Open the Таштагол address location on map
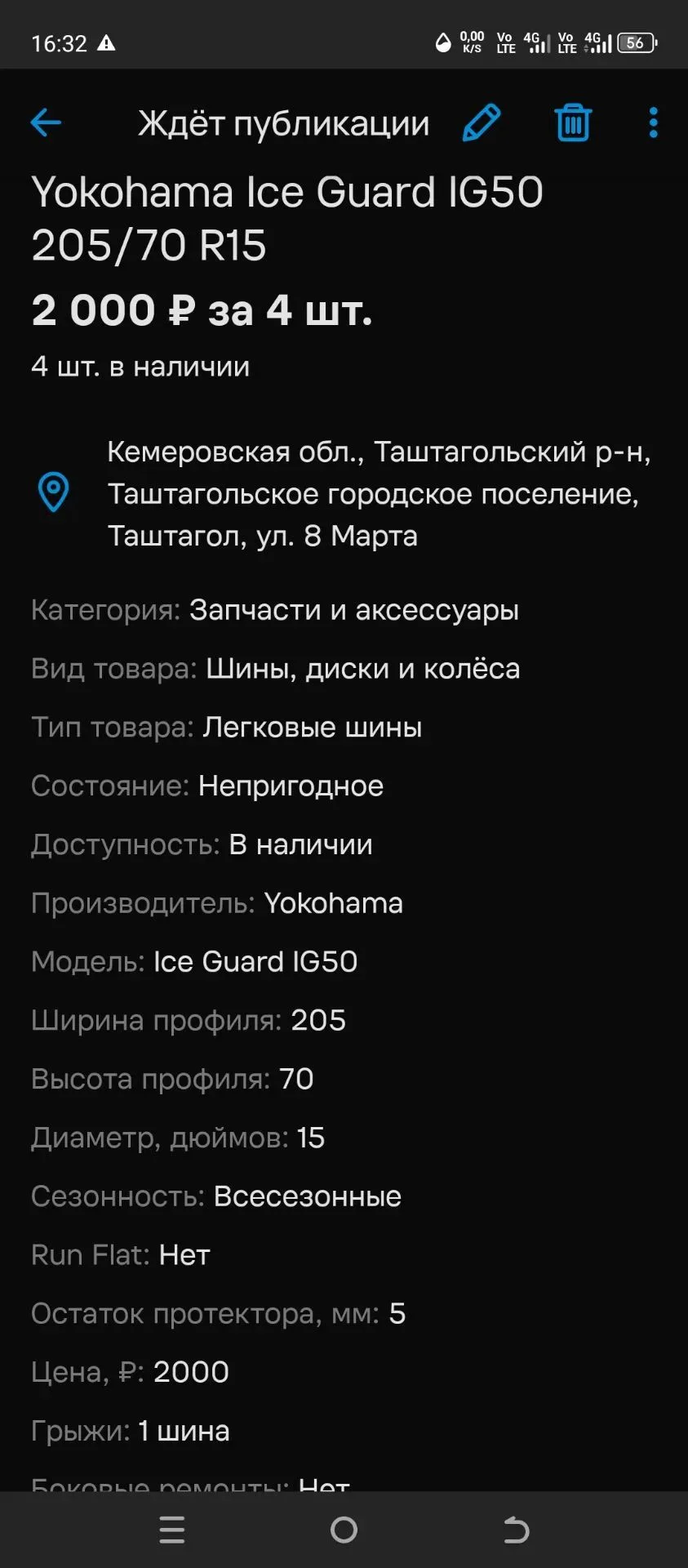The height and width of the screenshot is (1568, 688). (x=54, y=492)
